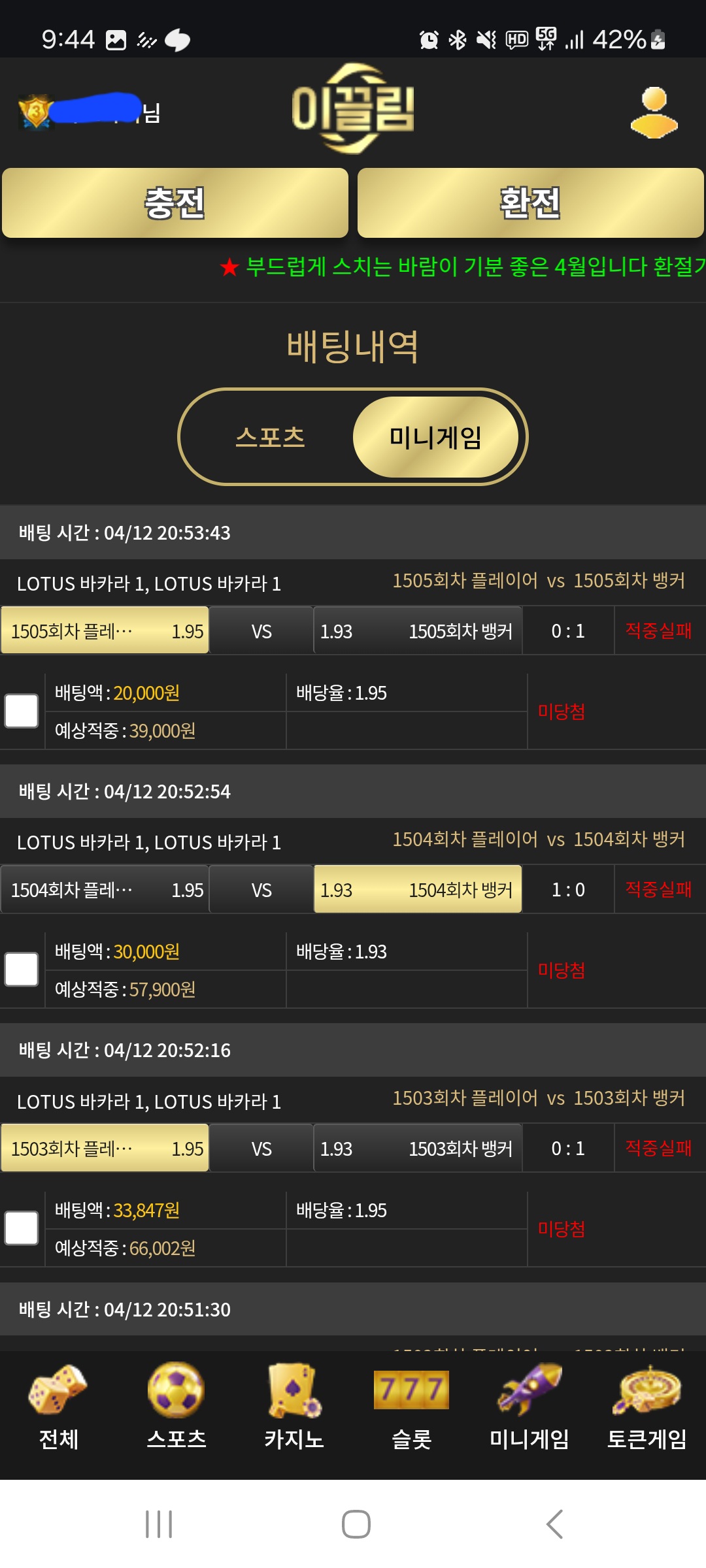Viewport: 706px width, 1568px height.
Task: Open the profile icon at top right
Action: [654, 113]
